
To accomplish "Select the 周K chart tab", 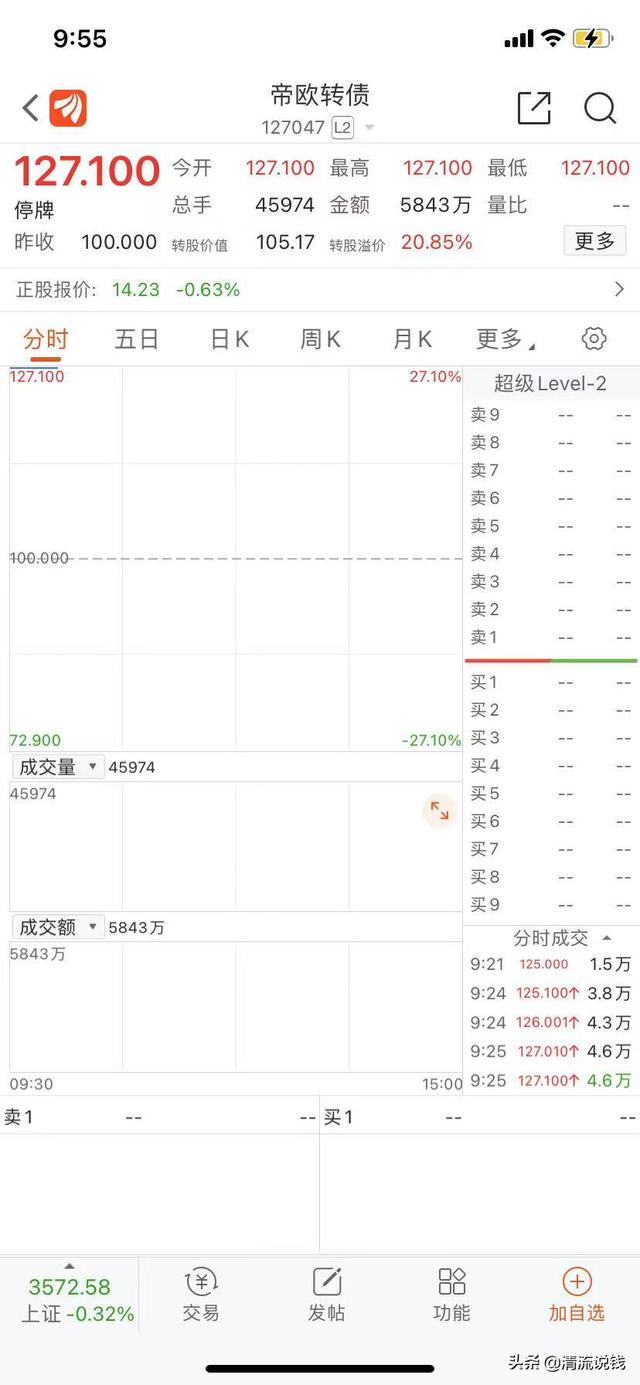I will (320, 340).
